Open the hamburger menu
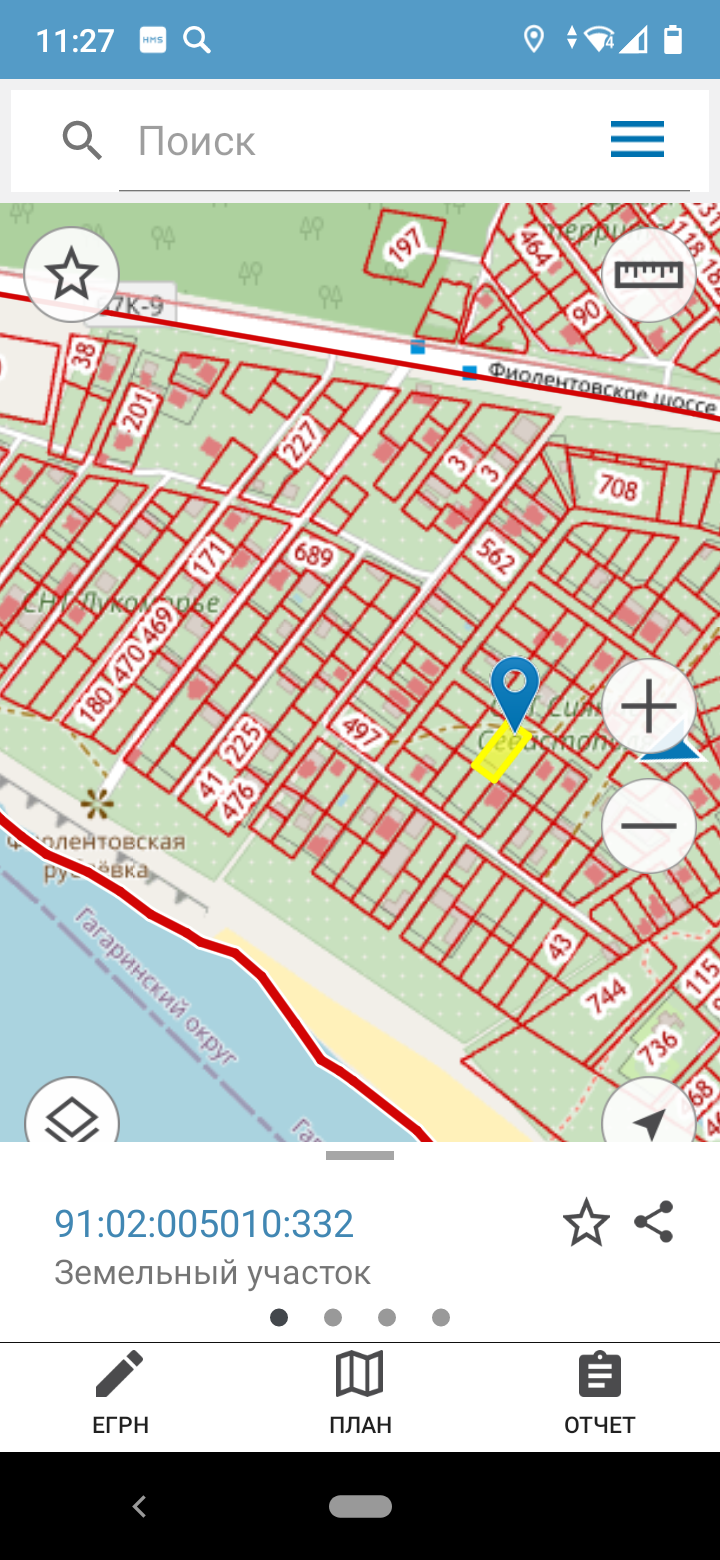720x1560 pixels. click(x=637, y=139)
